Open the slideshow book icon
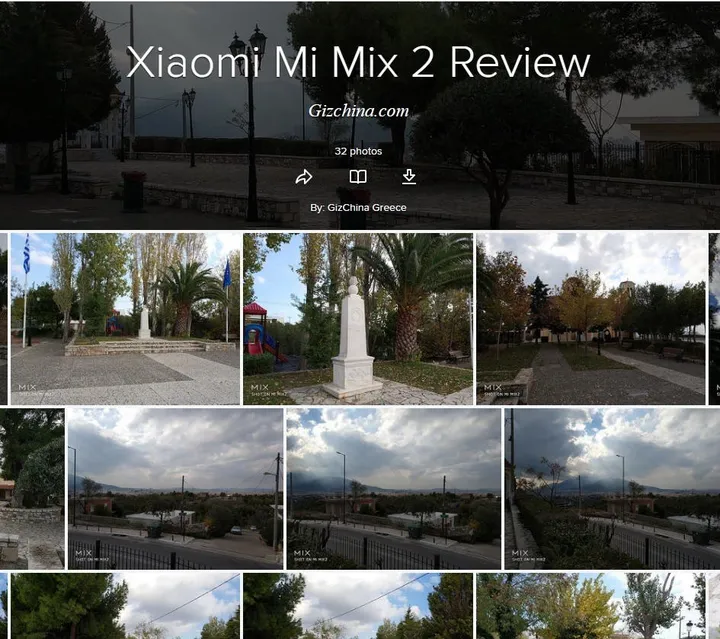The image size is (720, 639). click(357, 177)
